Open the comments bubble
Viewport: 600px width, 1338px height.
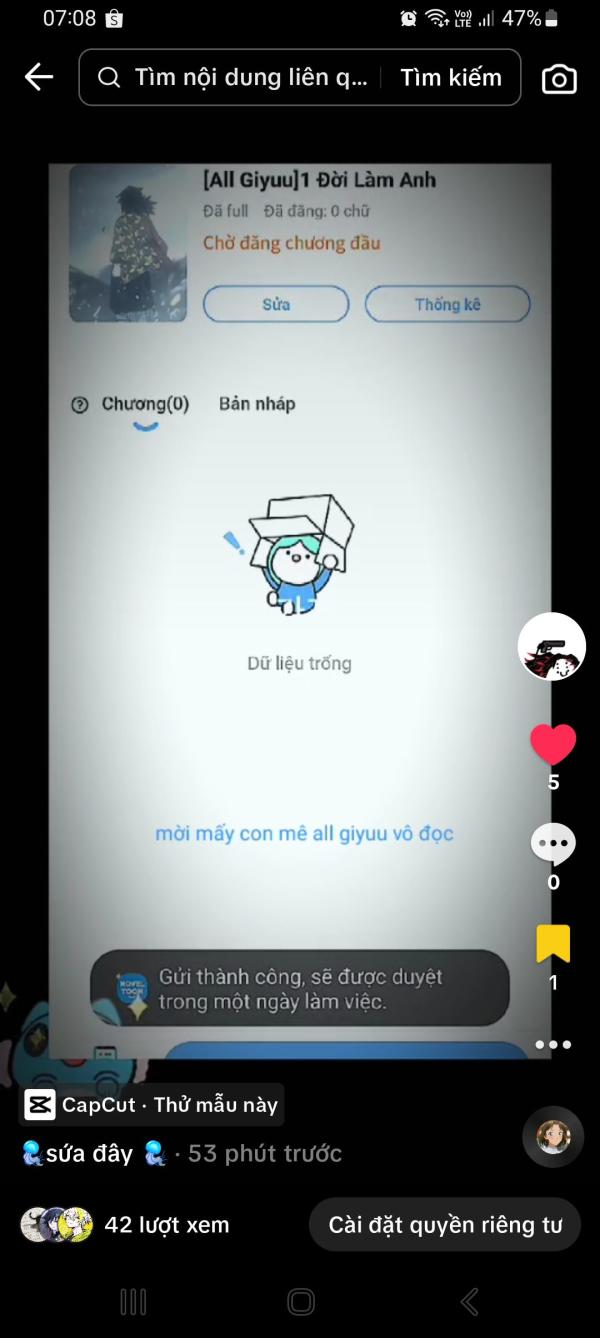[x=553, y=845]
